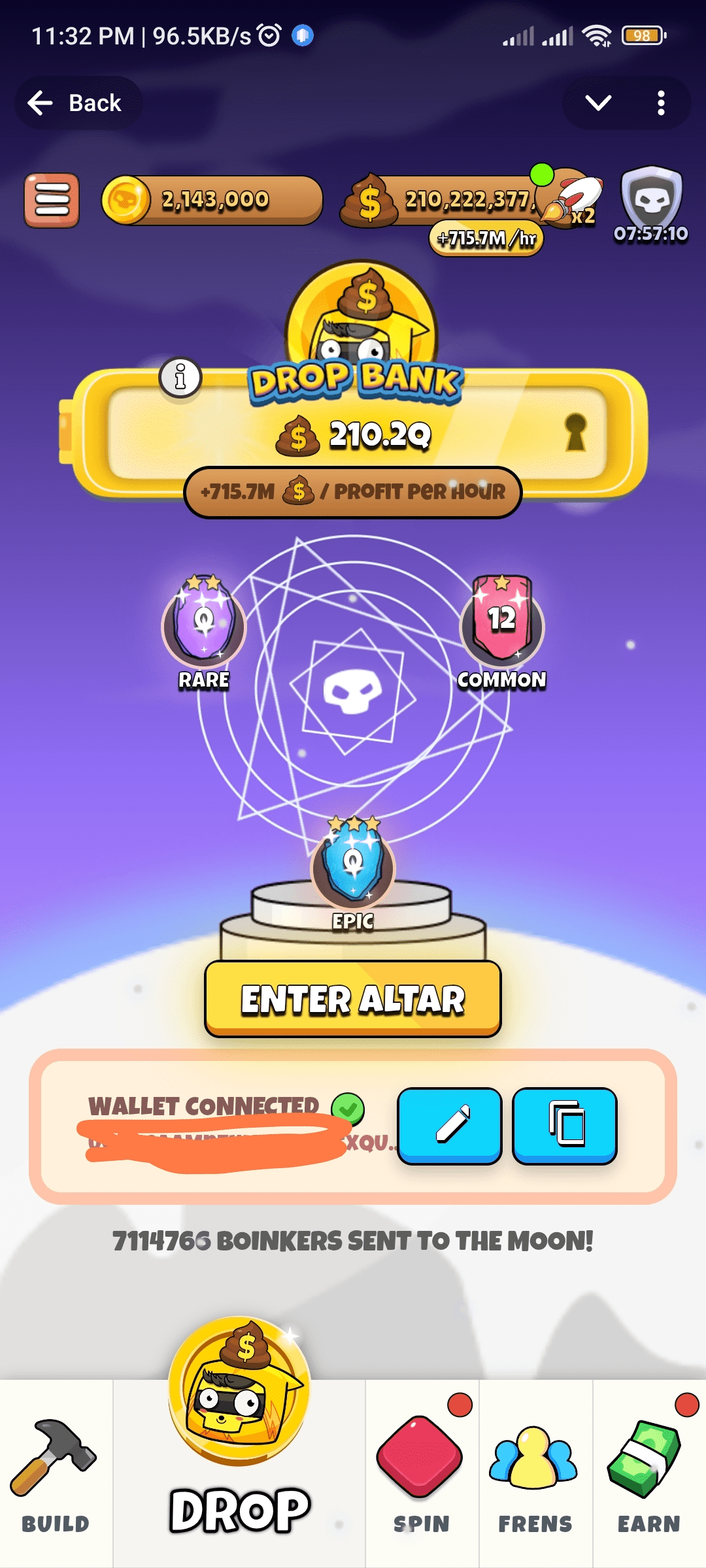The height and width of the screenshot is (1568, 706).
Task: Switch to the Drop tab
Action: click(x=239, y=1437)
